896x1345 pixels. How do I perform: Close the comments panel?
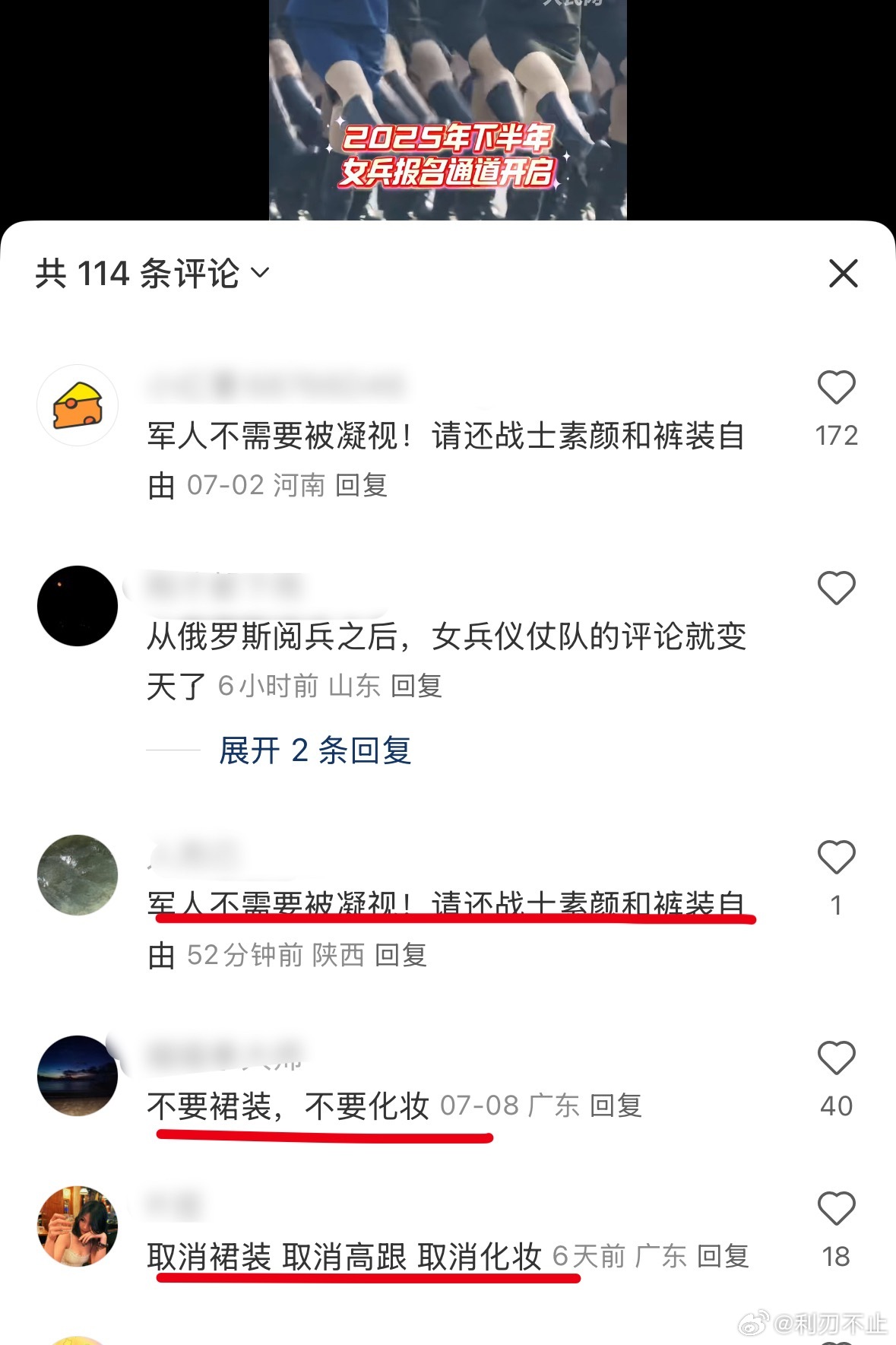(x=842, y=274)
